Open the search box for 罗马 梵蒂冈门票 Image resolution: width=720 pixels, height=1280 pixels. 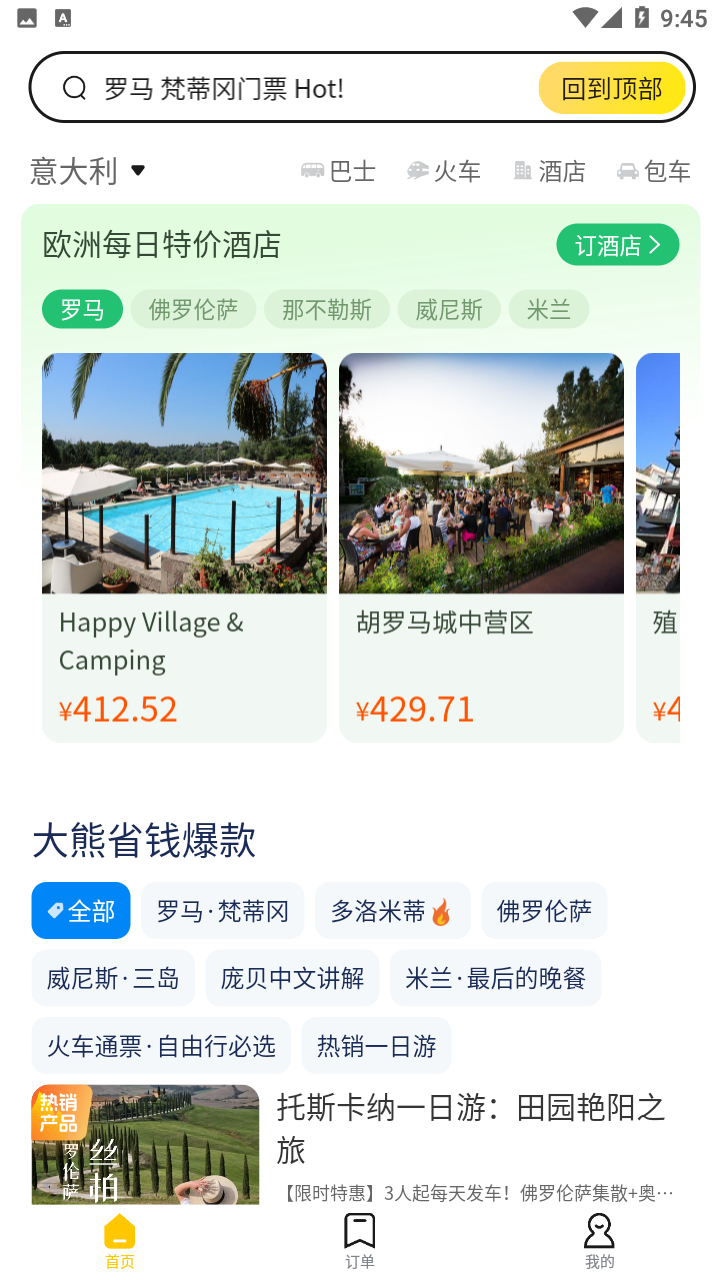[x=280, y=88]
